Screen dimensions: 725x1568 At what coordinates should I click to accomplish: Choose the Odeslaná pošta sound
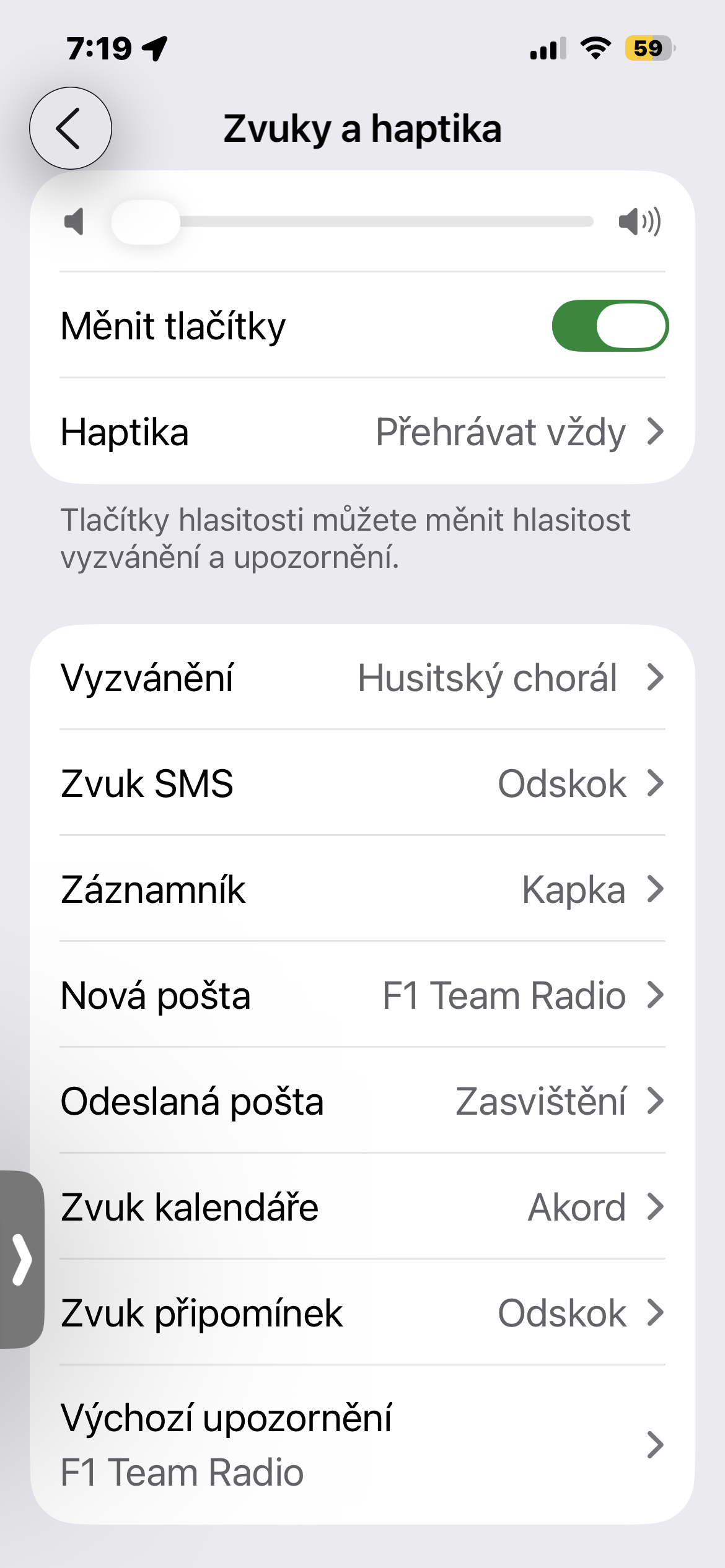(x=362, y=1101)
